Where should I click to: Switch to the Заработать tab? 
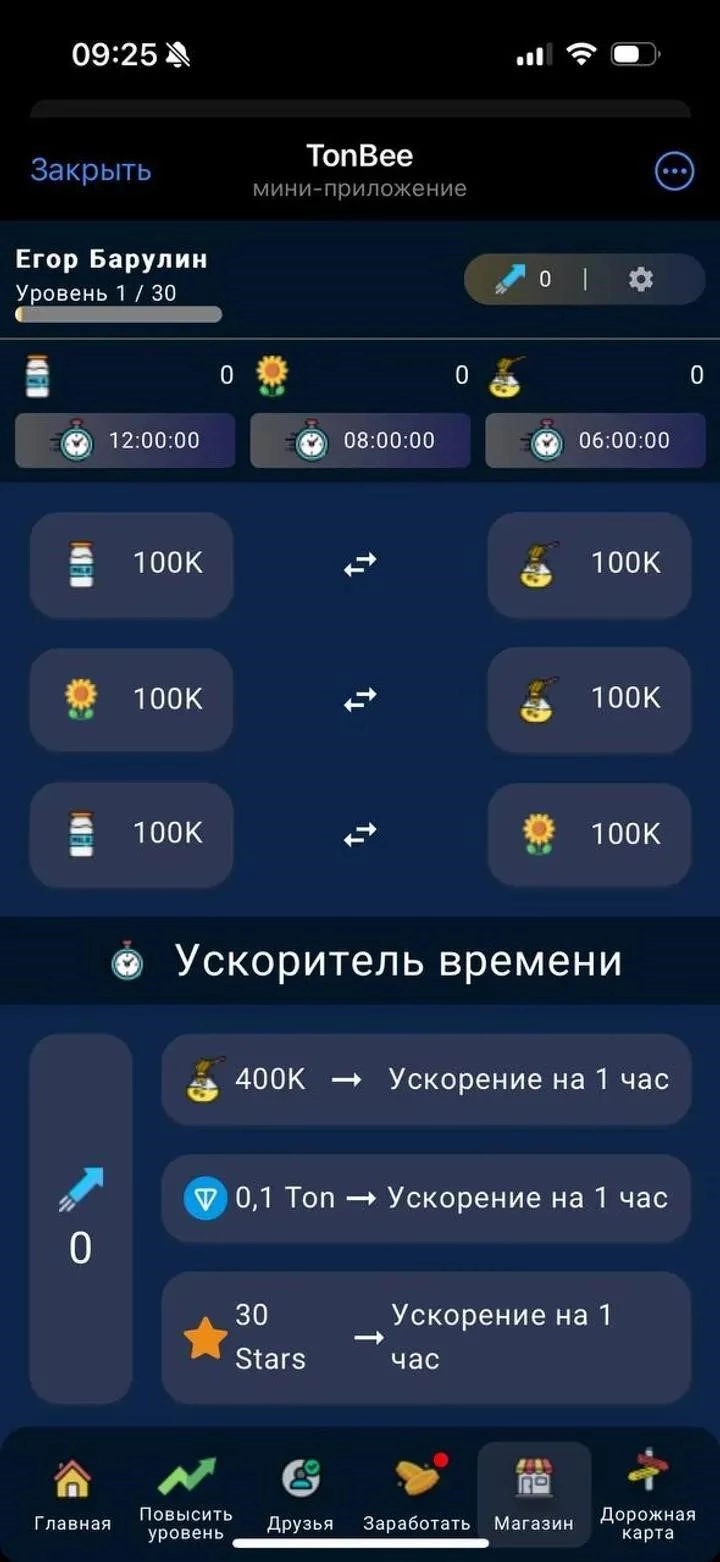[x=416, y=1495]
